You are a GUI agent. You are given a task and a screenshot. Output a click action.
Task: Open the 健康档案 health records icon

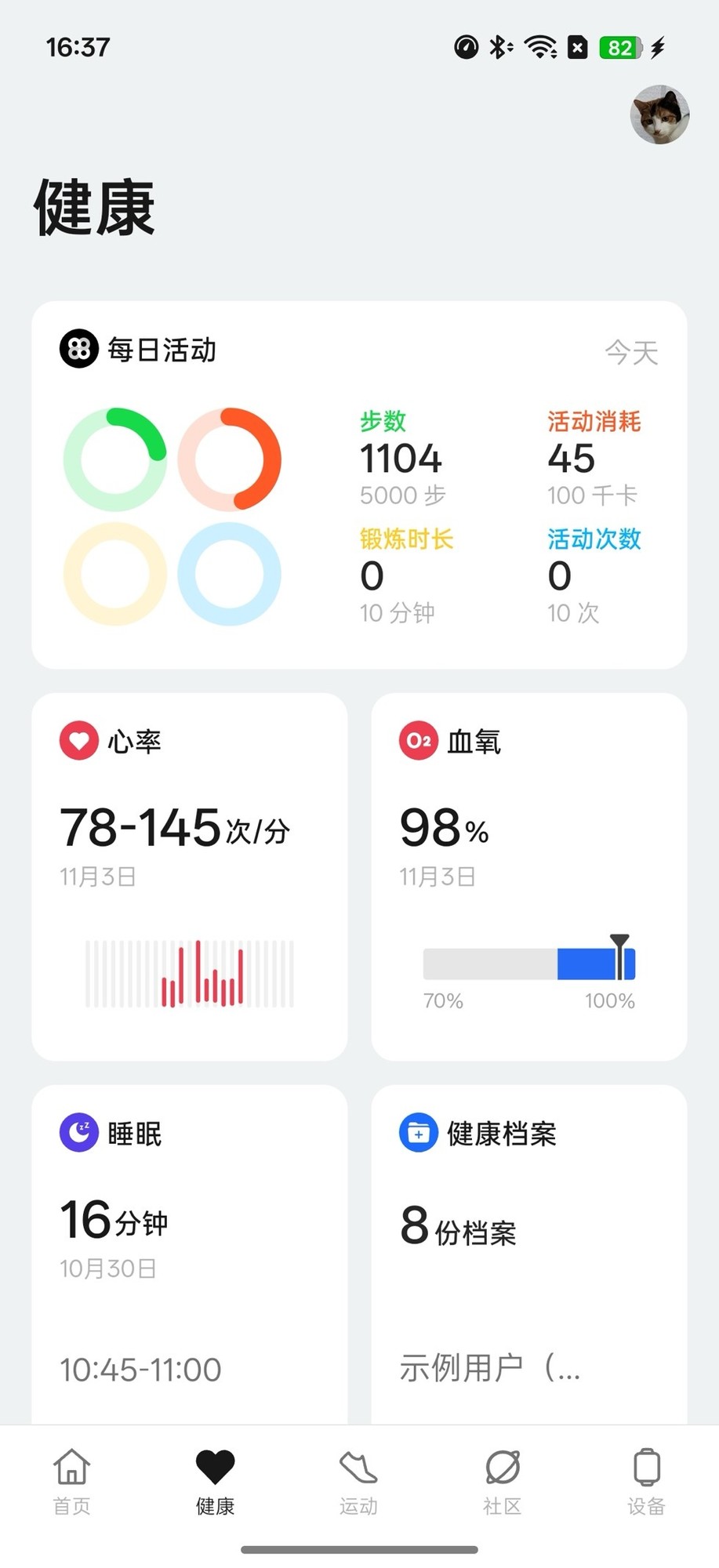point(417,1132)
